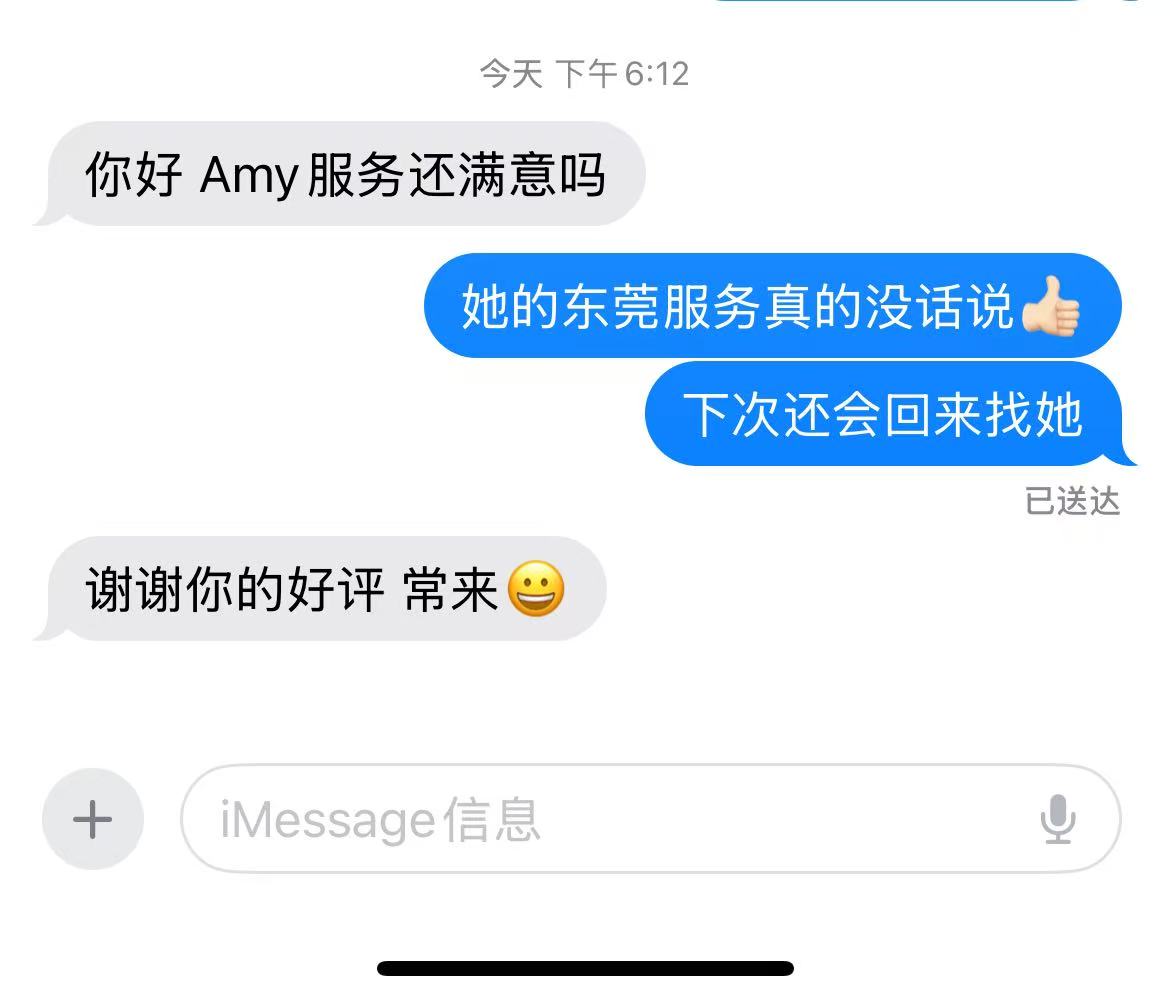Focus the iMessage text field

coord(600,819)
